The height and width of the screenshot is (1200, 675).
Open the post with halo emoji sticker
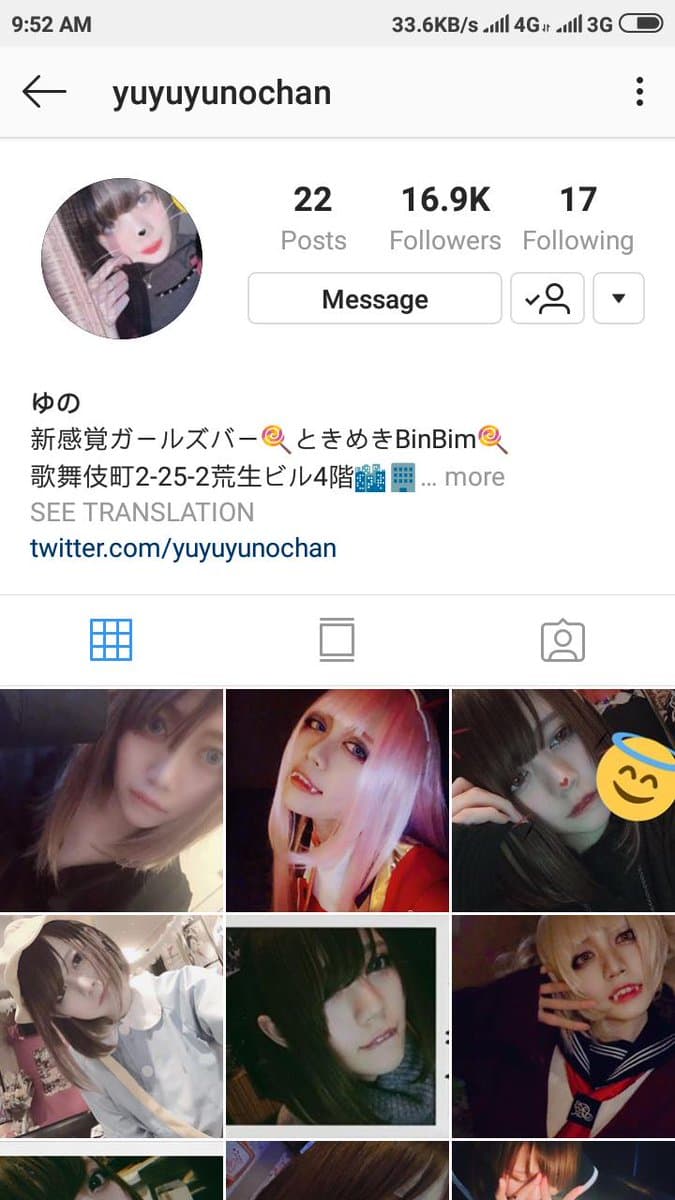[x=563, y=799]
